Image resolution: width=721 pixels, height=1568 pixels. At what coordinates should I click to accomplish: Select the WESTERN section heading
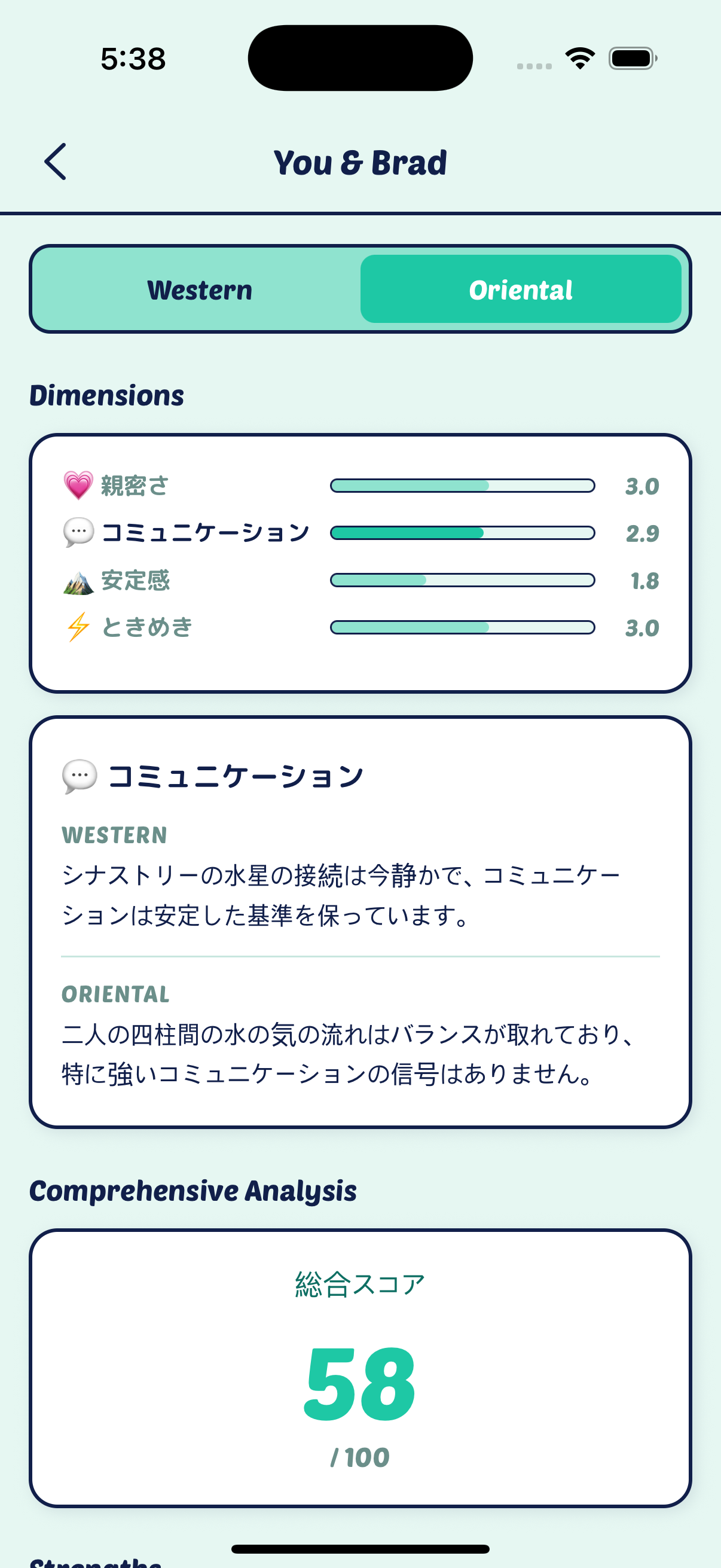tap(114, 834)
